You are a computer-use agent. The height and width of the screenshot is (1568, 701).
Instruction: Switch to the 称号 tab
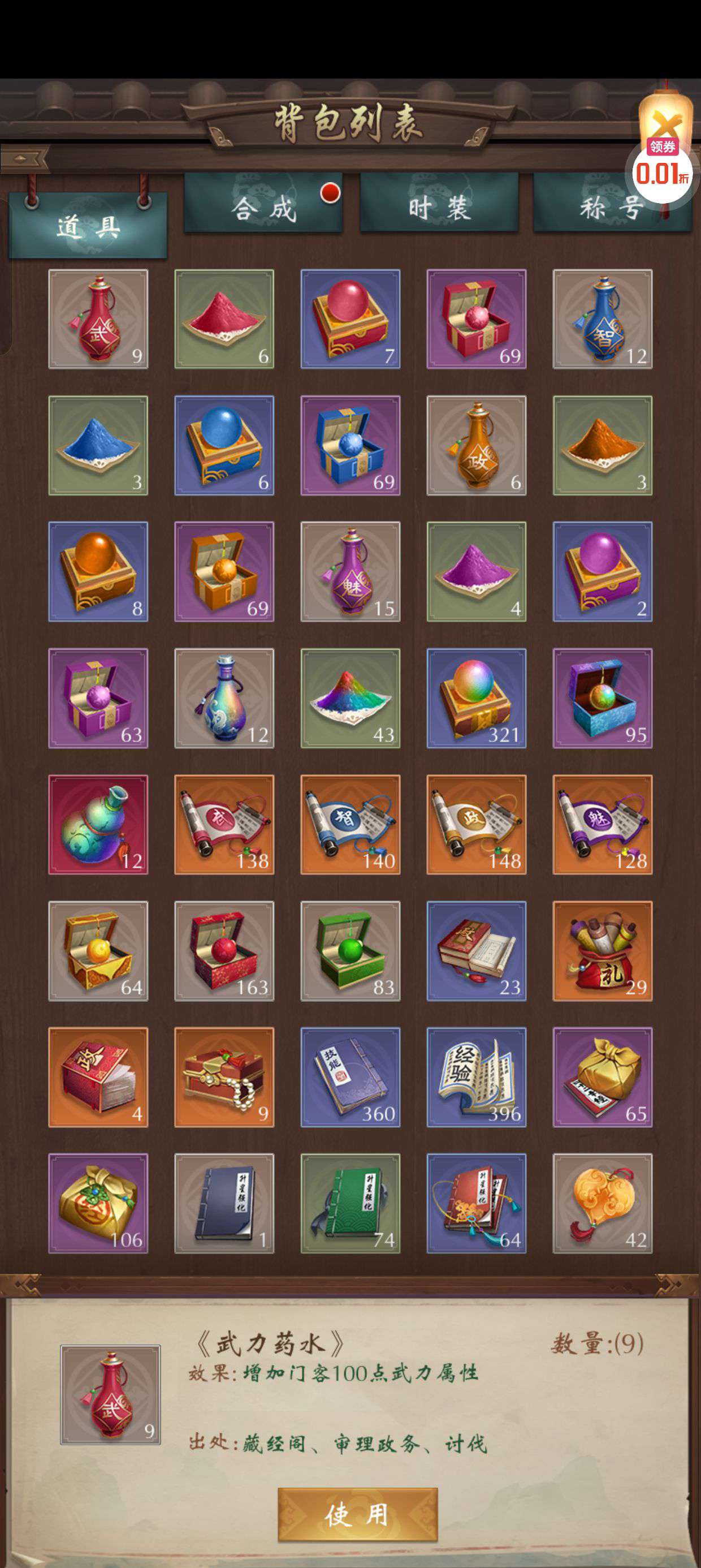click(603, 208)
